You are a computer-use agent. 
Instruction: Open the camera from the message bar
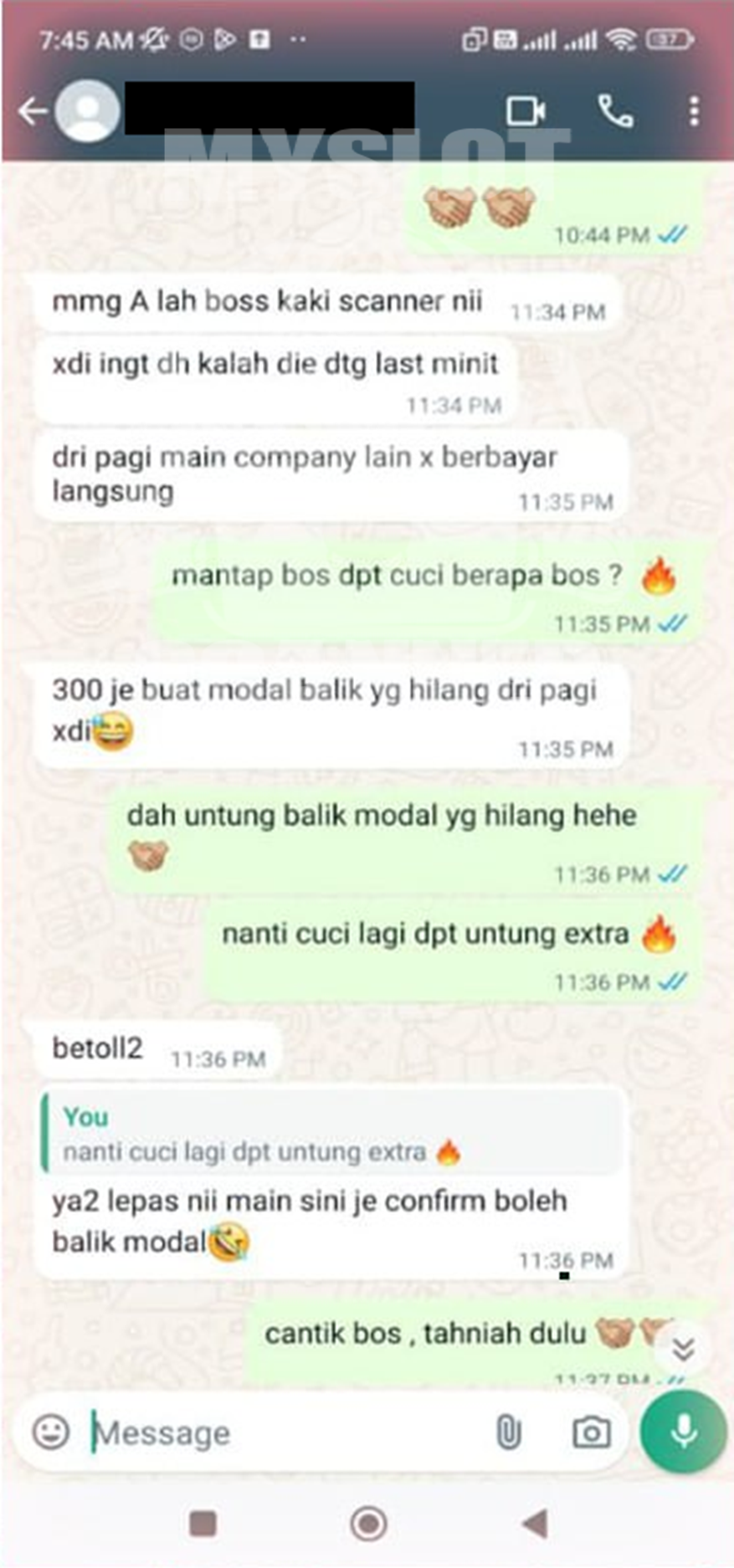tap(591, 1432)
